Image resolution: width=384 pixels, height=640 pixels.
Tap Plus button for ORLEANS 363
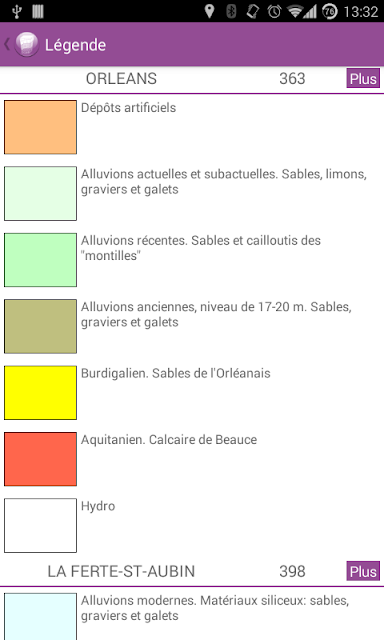point(363,78)
